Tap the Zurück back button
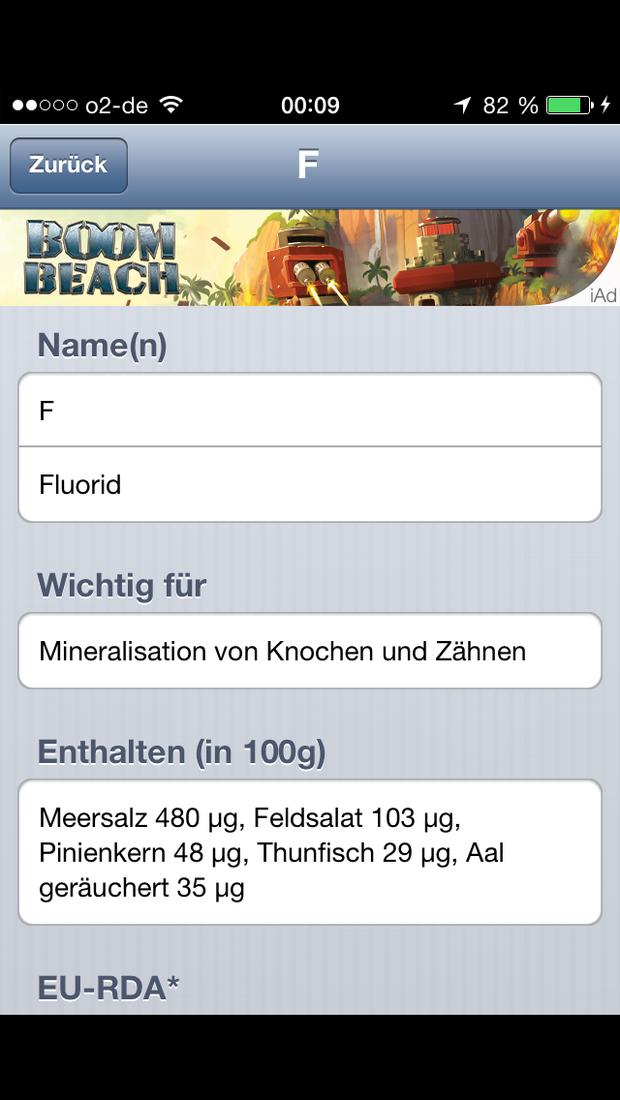 click(x=68, y=166)
